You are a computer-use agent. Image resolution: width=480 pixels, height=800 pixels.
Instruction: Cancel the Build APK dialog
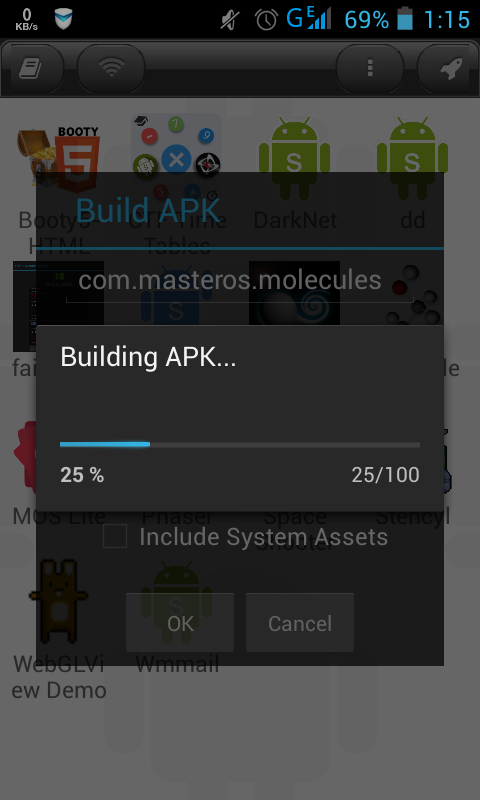pos(300,622)
